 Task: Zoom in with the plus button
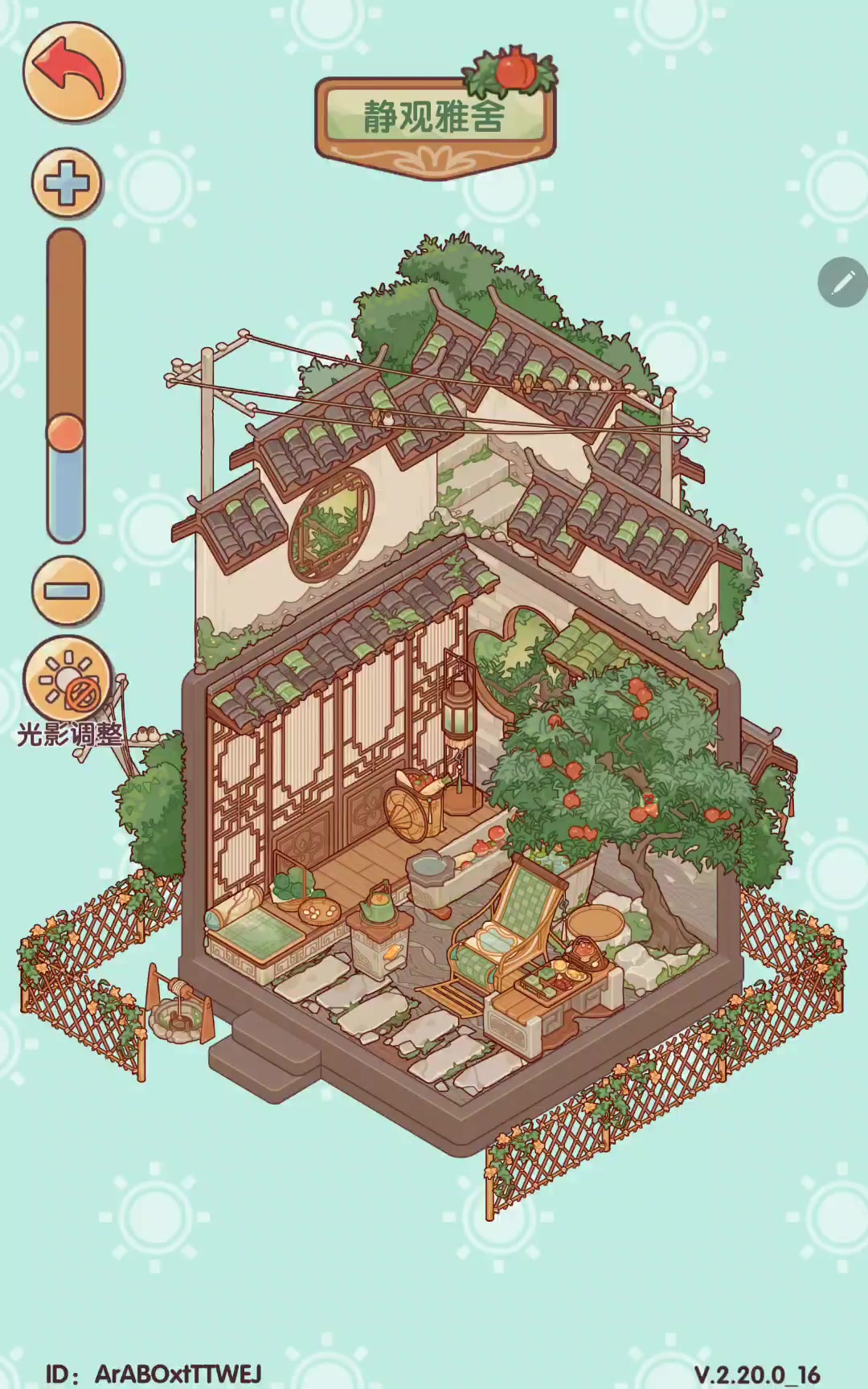click(x=67, y=184)
